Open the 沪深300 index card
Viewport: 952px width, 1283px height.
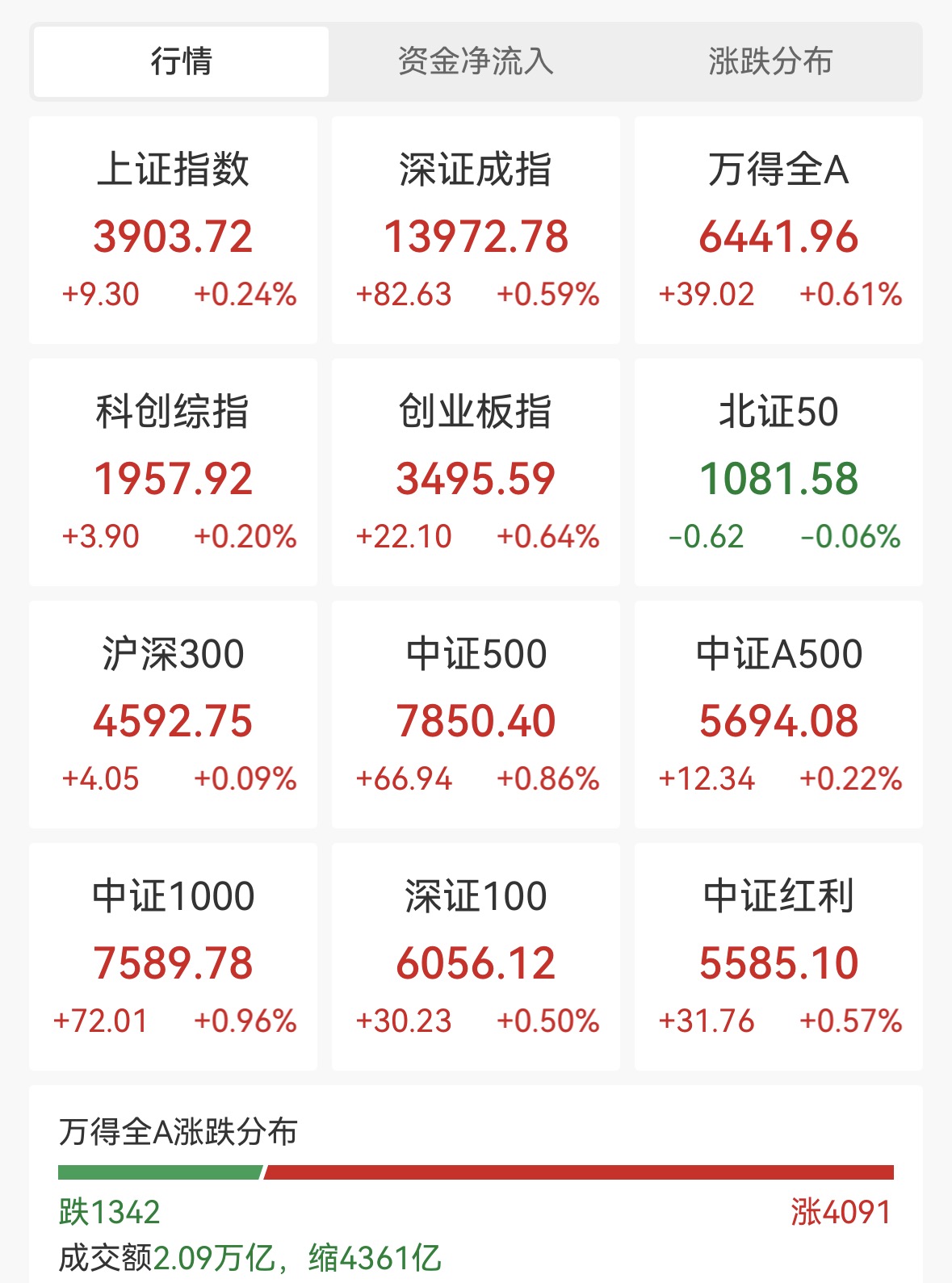point(173,715)
